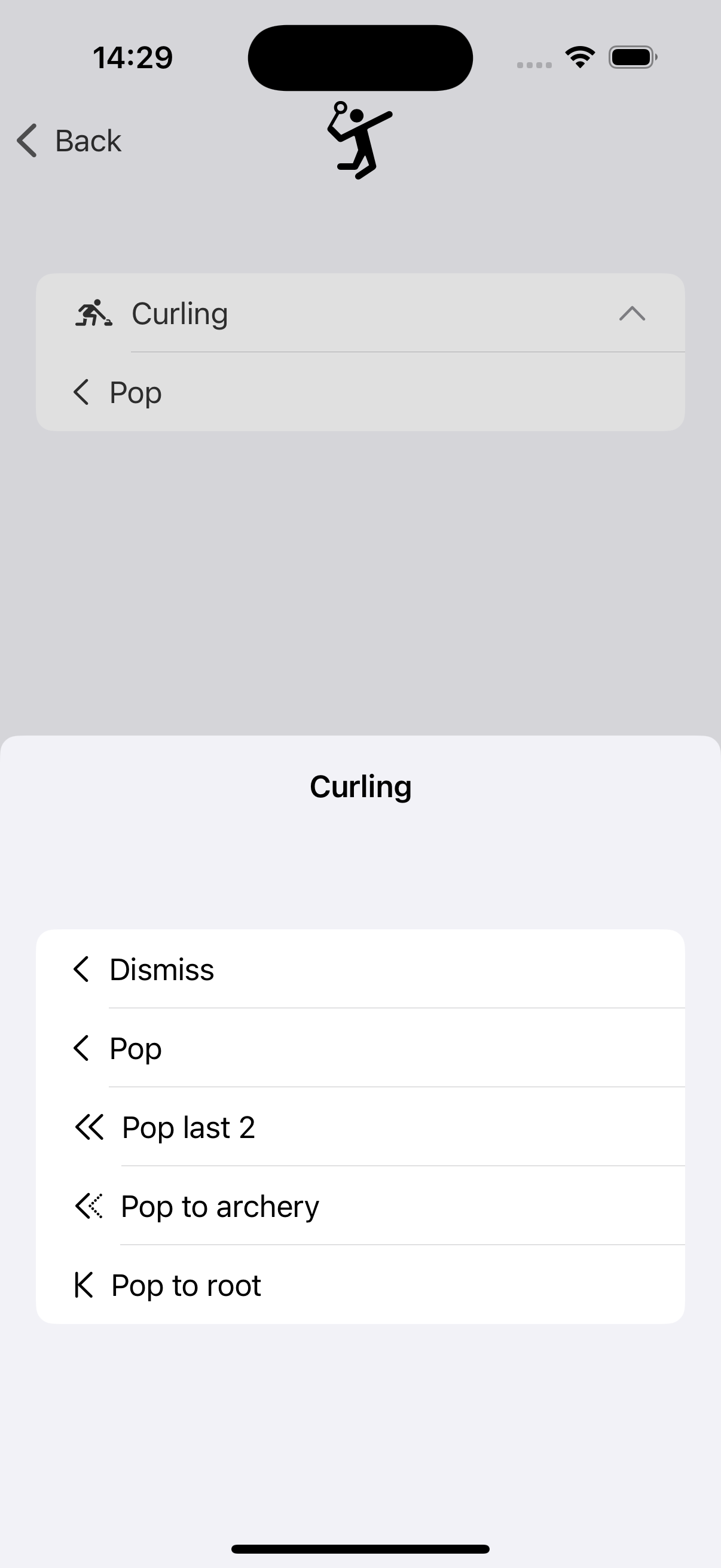Collapse the Curling row chevron
The image size is (721, 1568).
[631, 313]
